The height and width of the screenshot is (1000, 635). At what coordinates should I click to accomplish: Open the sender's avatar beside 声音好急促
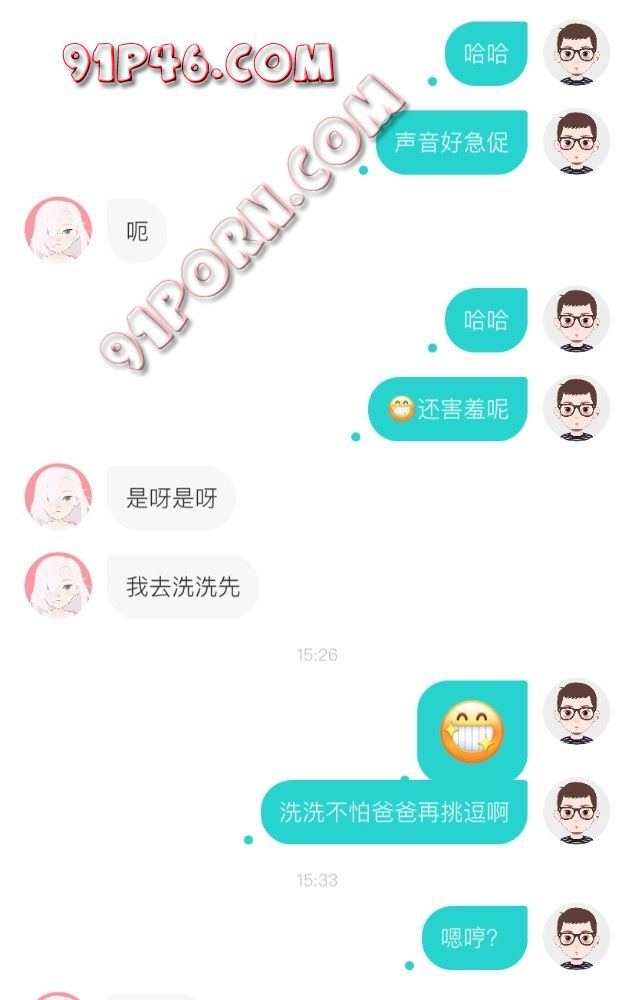[x=576, y=141]
